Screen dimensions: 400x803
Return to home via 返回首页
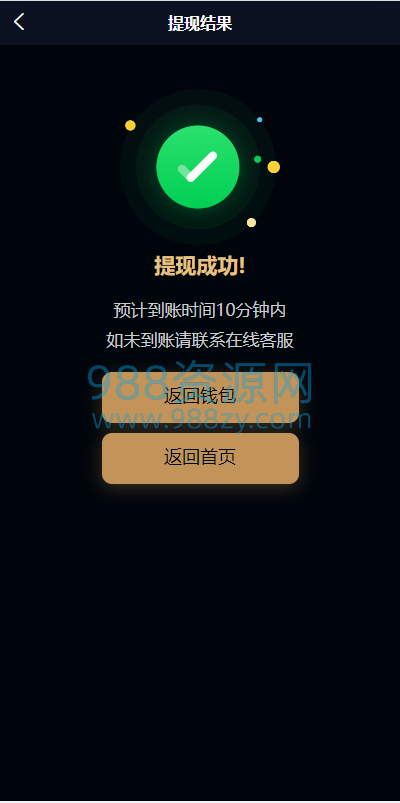[200, 458]
